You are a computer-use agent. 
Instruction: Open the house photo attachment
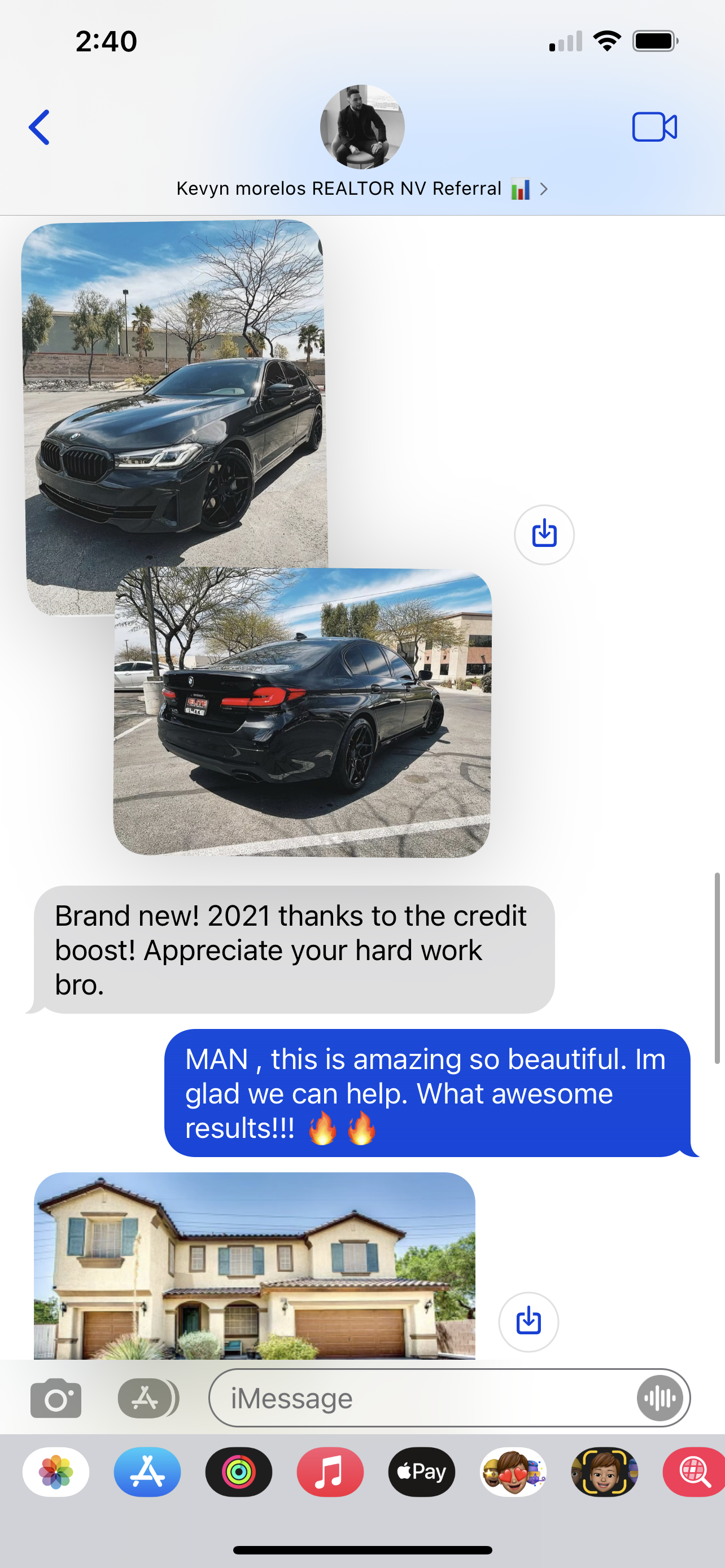point(255,1266)
